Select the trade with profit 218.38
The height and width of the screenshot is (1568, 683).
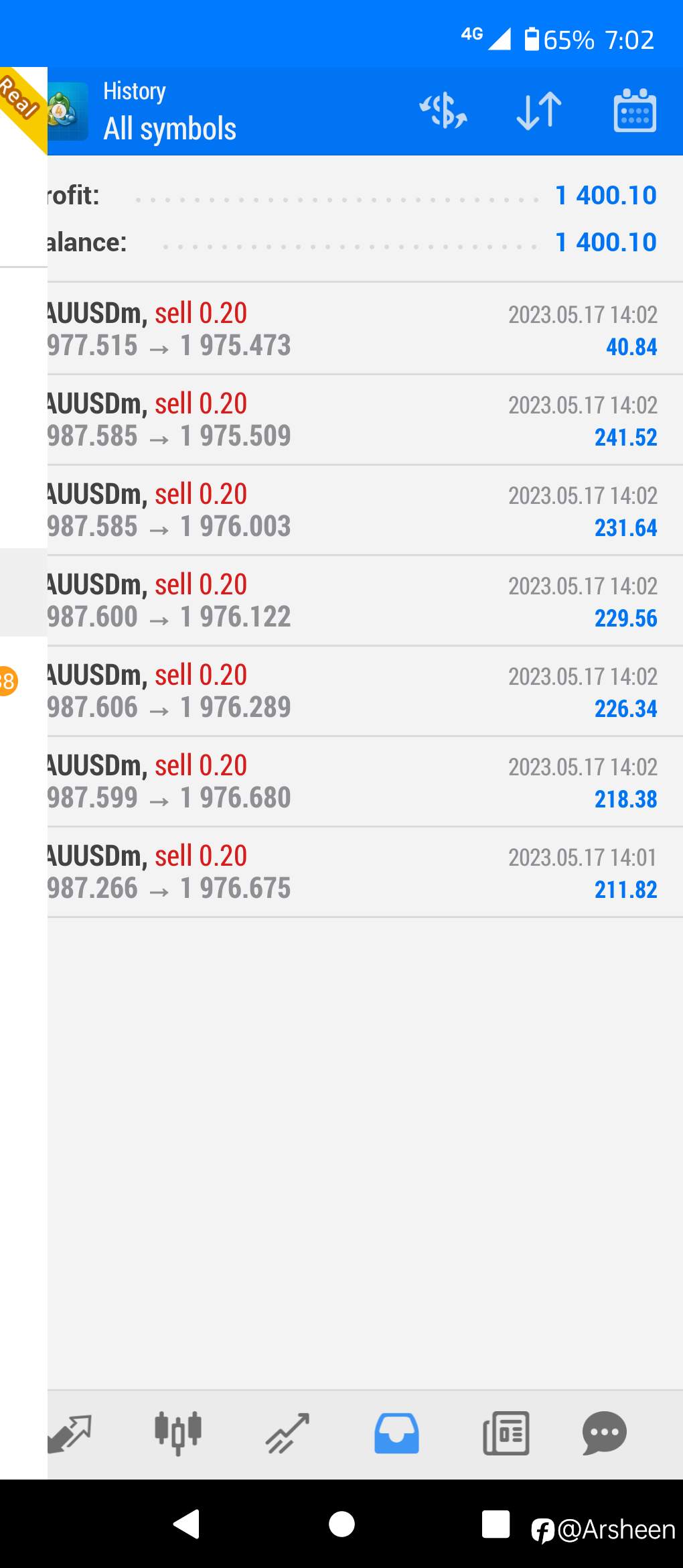[365, 781]
